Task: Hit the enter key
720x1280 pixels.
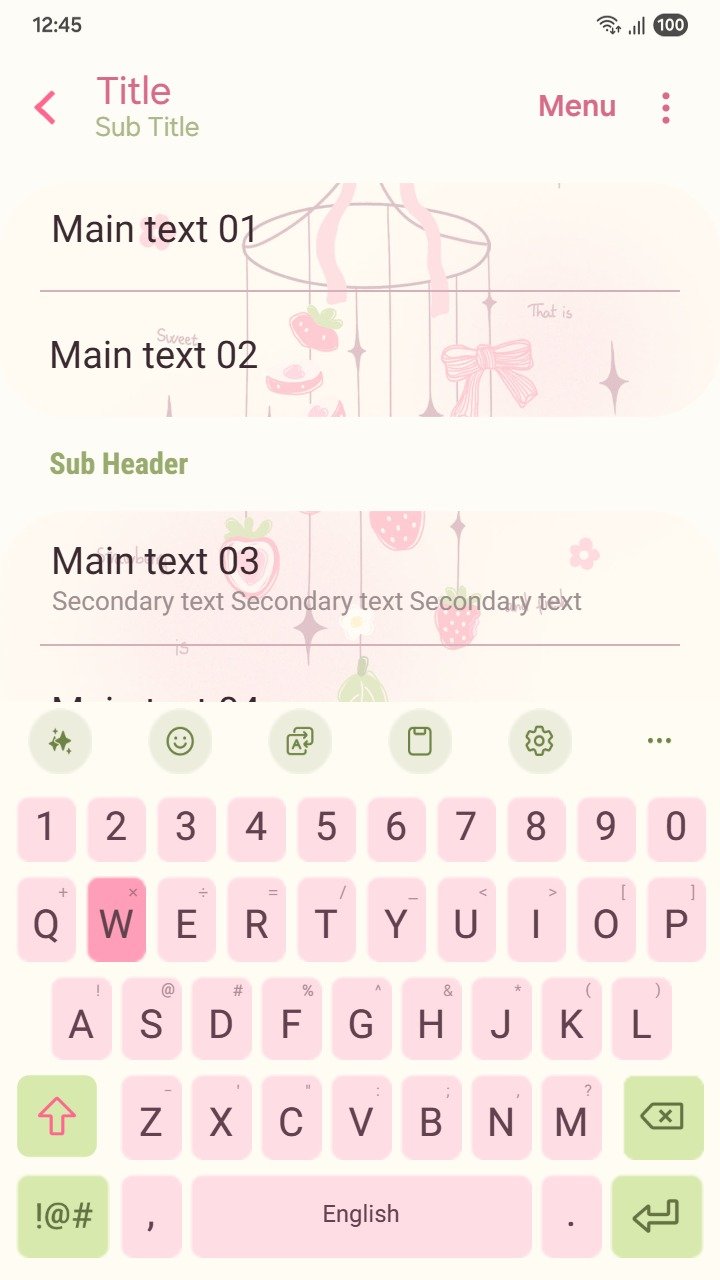Action: [657, 1216]
